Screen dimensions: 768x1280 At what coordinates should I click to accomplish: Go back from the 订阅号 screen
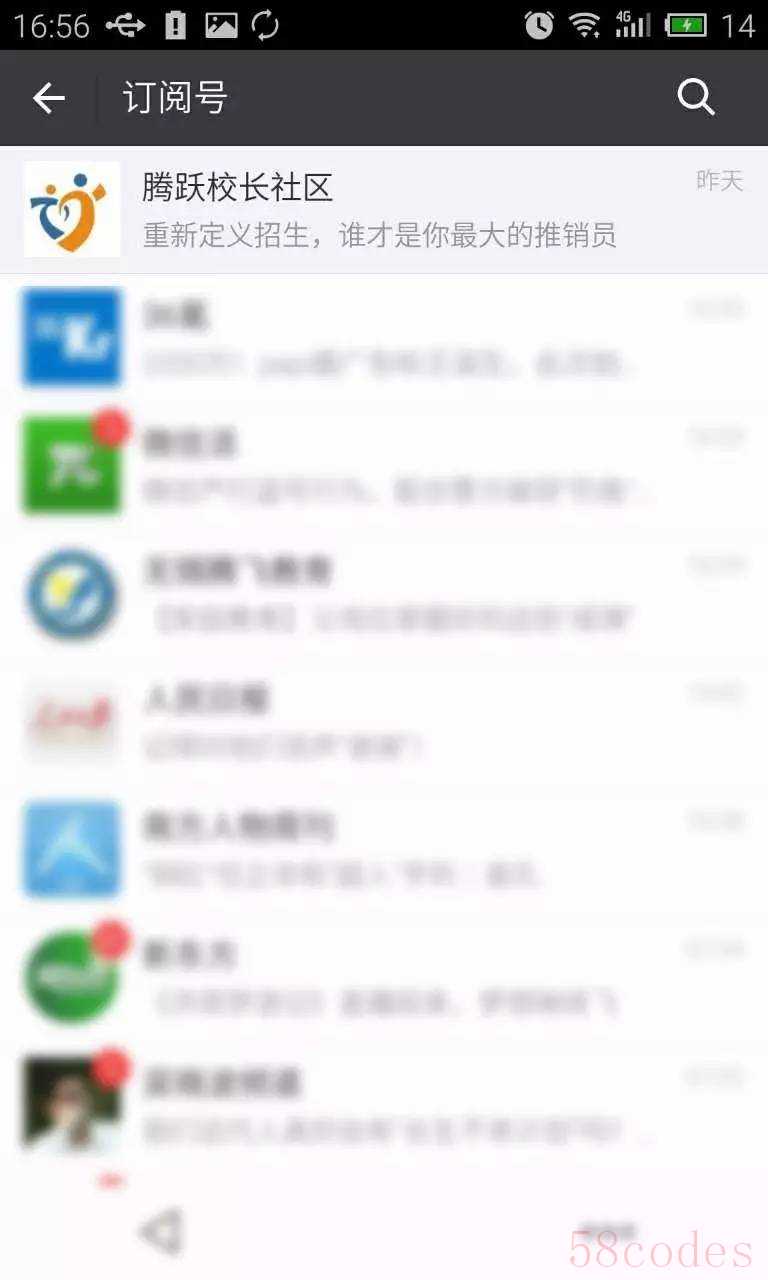click(48, 98)
